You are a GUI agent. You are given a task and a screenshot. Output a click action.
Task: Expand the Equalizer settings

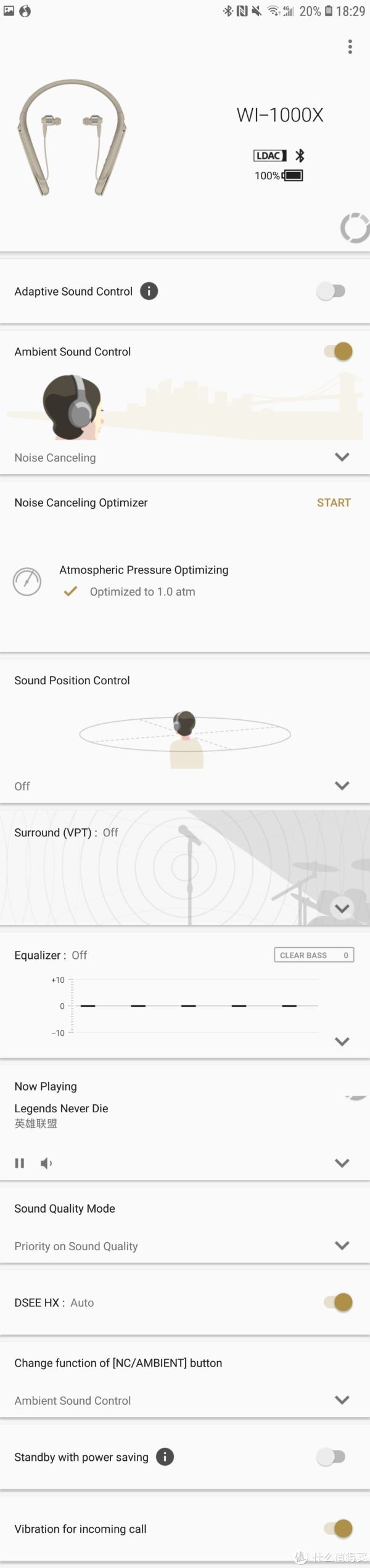point(342,1041)
